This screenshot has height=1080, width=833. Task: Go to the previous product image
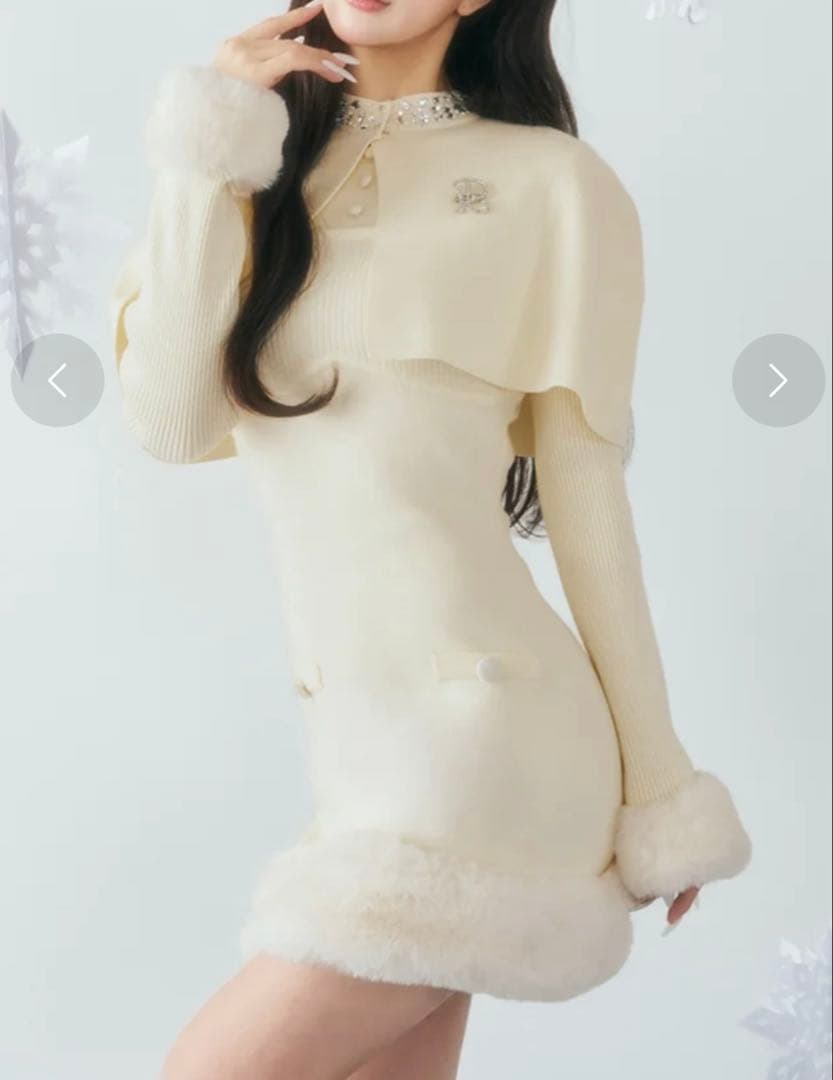57,380
